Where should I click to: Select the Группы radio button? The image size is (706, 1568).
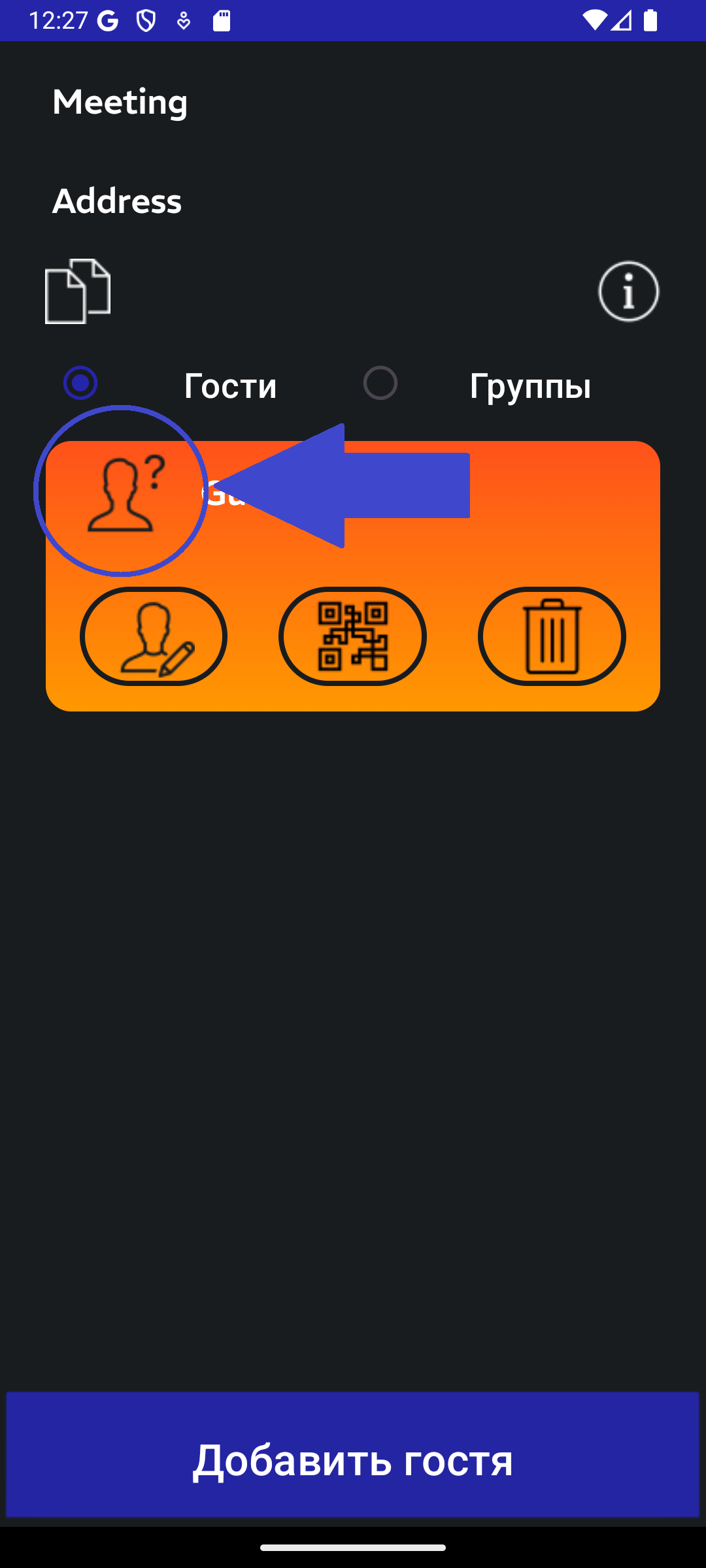[x=380, y=383]
